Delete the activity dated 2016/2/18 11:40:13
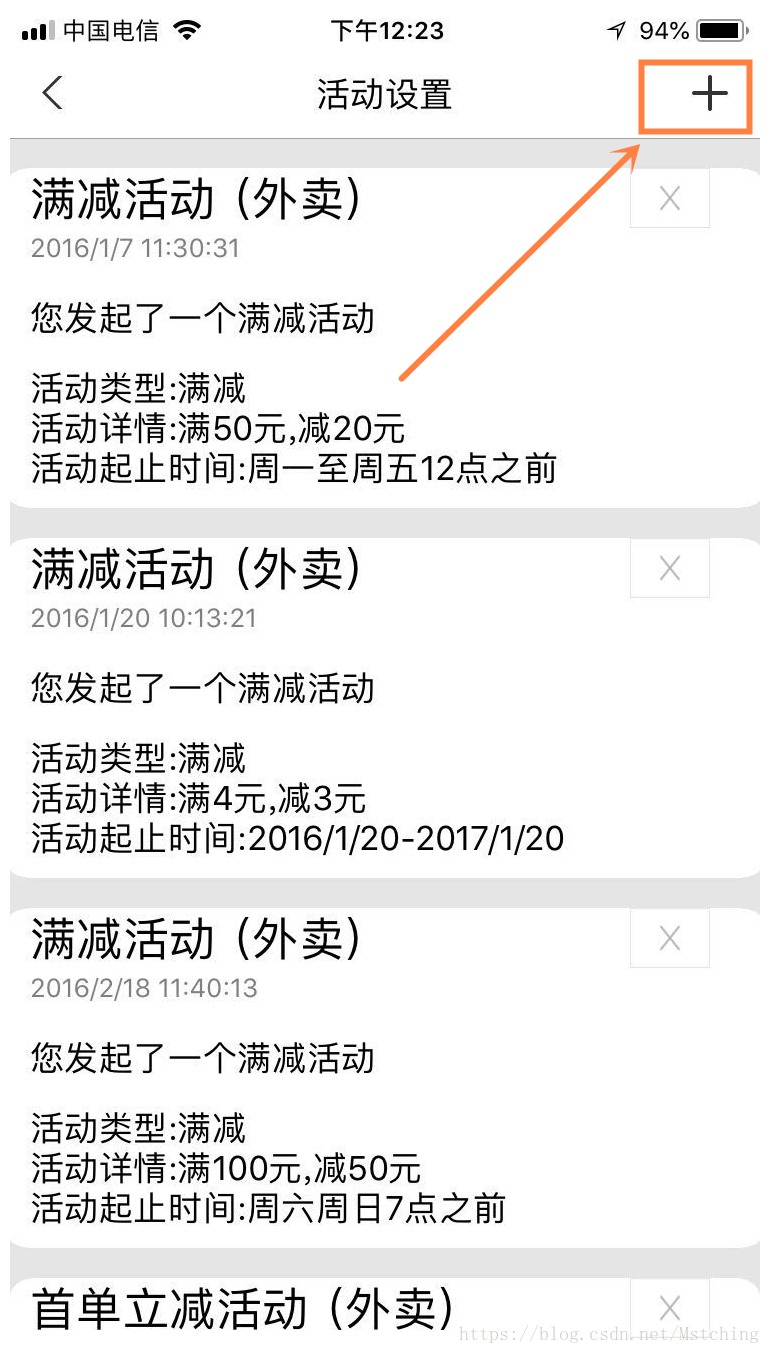The width and height of the screenshot is (770, 1354). coord(670,938)
